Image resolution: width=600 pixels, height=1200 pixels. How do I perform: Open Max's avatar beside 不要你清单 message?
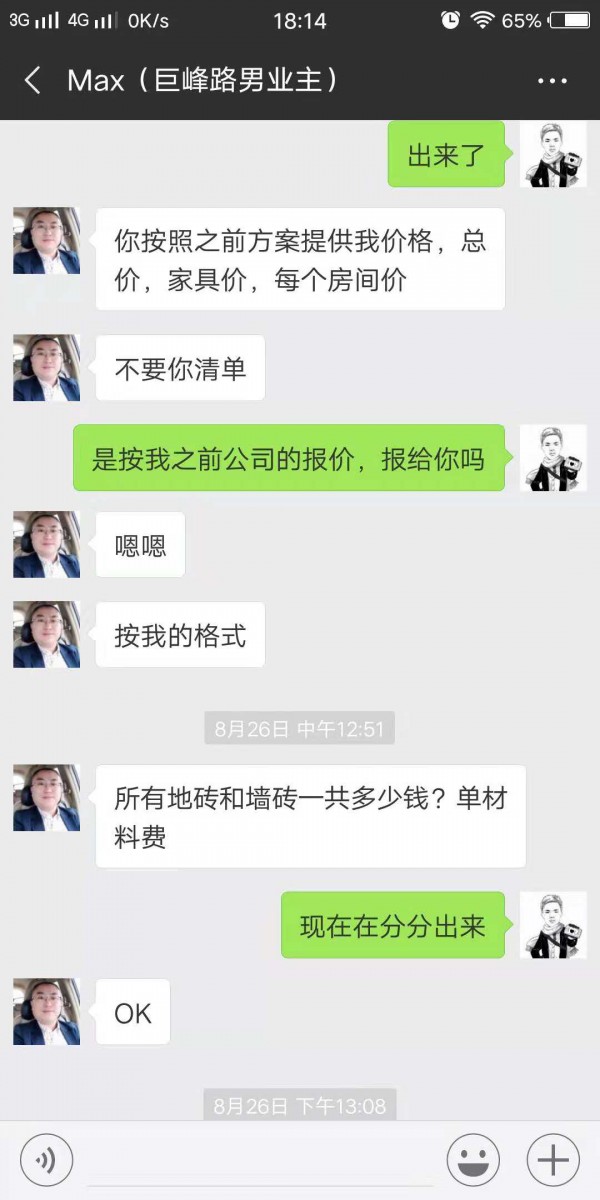point(46,367)
